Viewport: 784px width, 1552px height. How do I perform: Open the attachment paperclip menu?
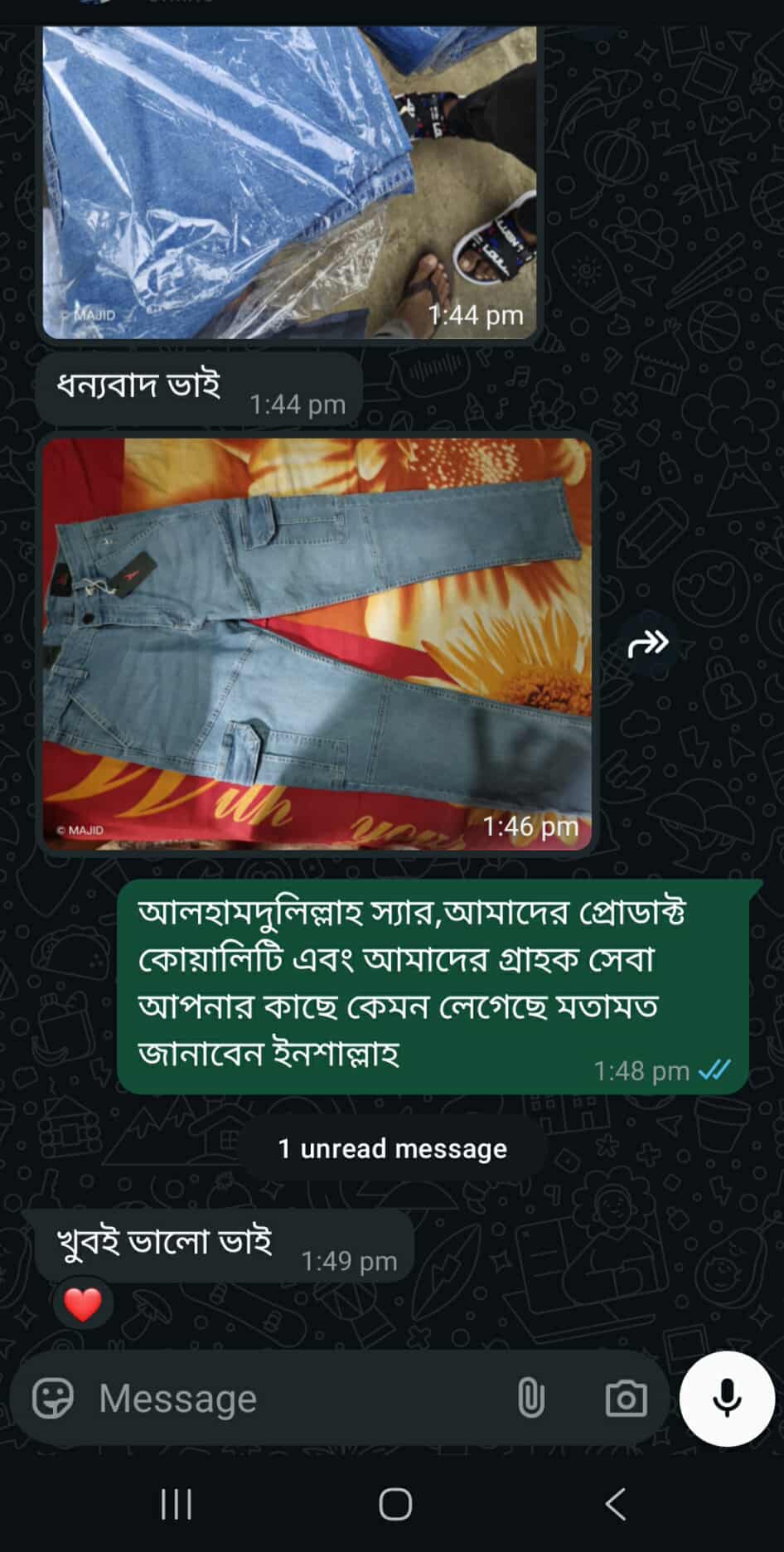click(x=531, y=1399)
